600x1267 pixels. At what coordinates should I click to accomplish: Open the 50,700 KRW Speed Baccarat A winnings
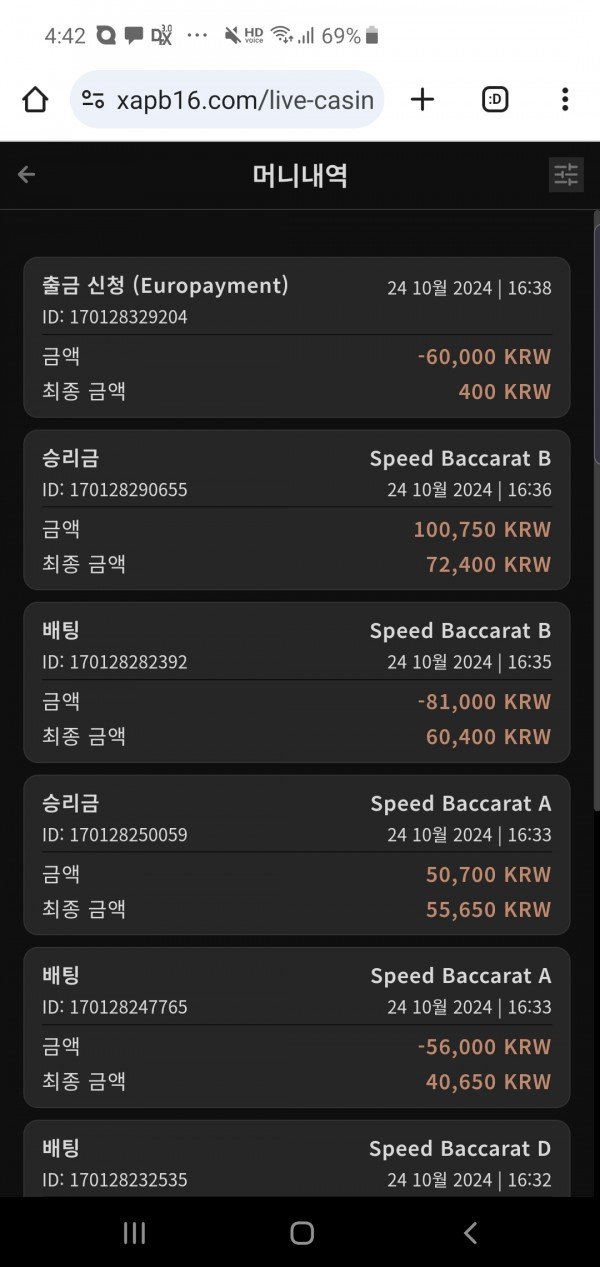(x=297, y=855)
